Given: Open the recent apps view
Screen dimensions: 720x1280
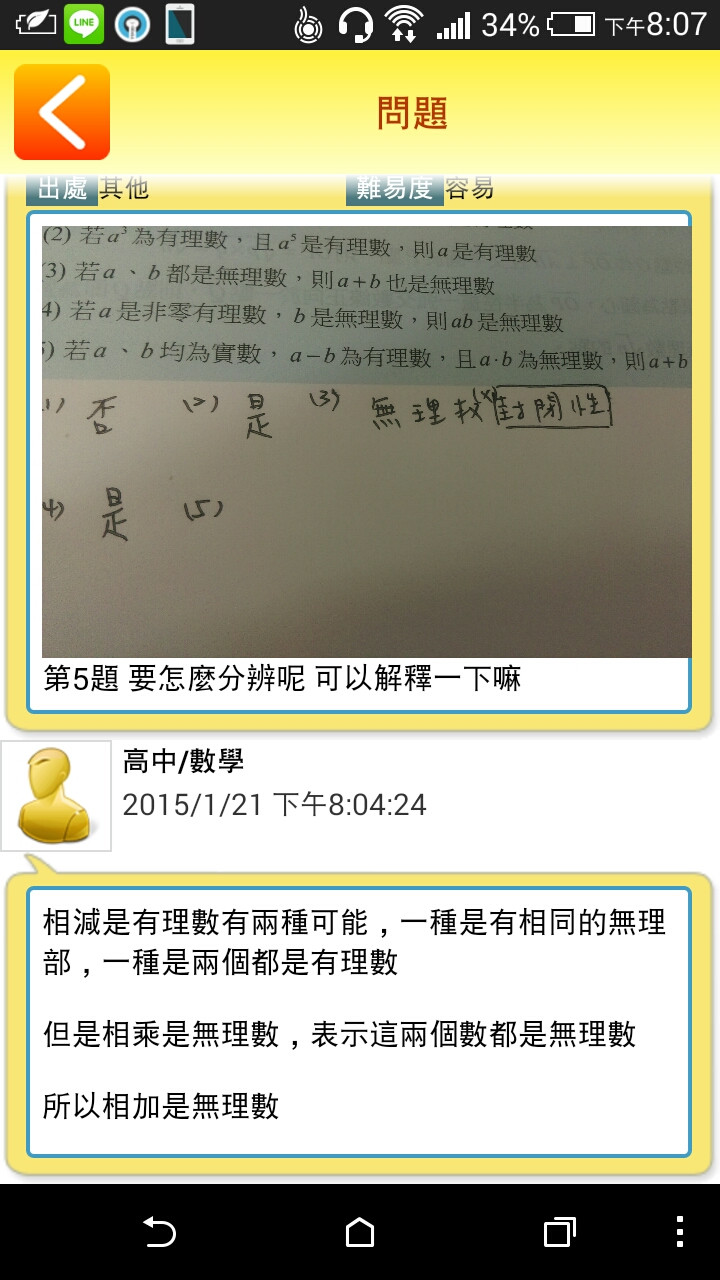Looking at the screenshot, I should (x=559, y=1232).
